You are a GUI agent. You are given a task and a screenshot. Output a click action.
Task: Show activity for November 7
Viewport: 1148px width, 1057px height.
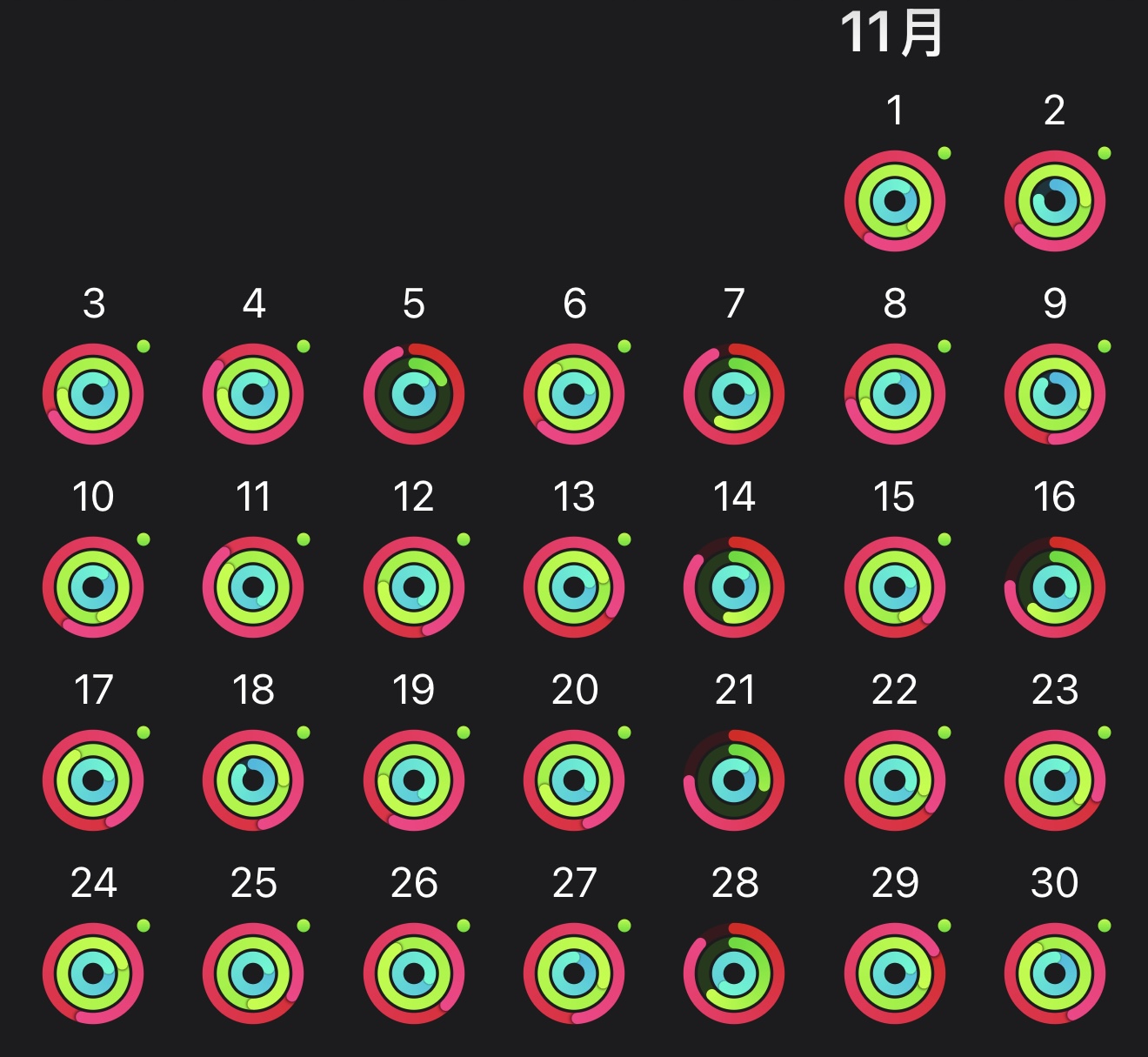pyautogui.click(x=734, y=394)
